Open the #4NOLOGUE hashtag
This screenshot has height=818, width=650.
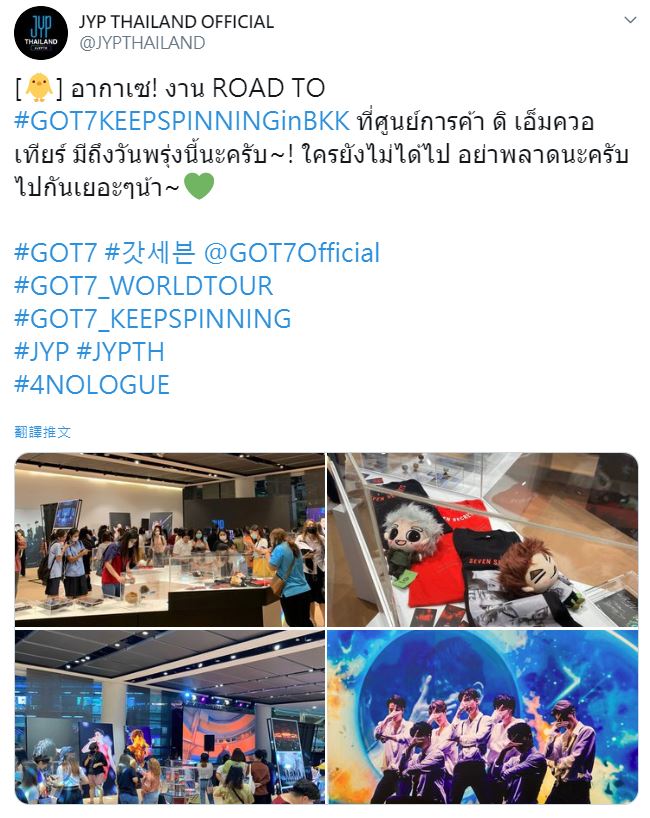pos(92,384)
